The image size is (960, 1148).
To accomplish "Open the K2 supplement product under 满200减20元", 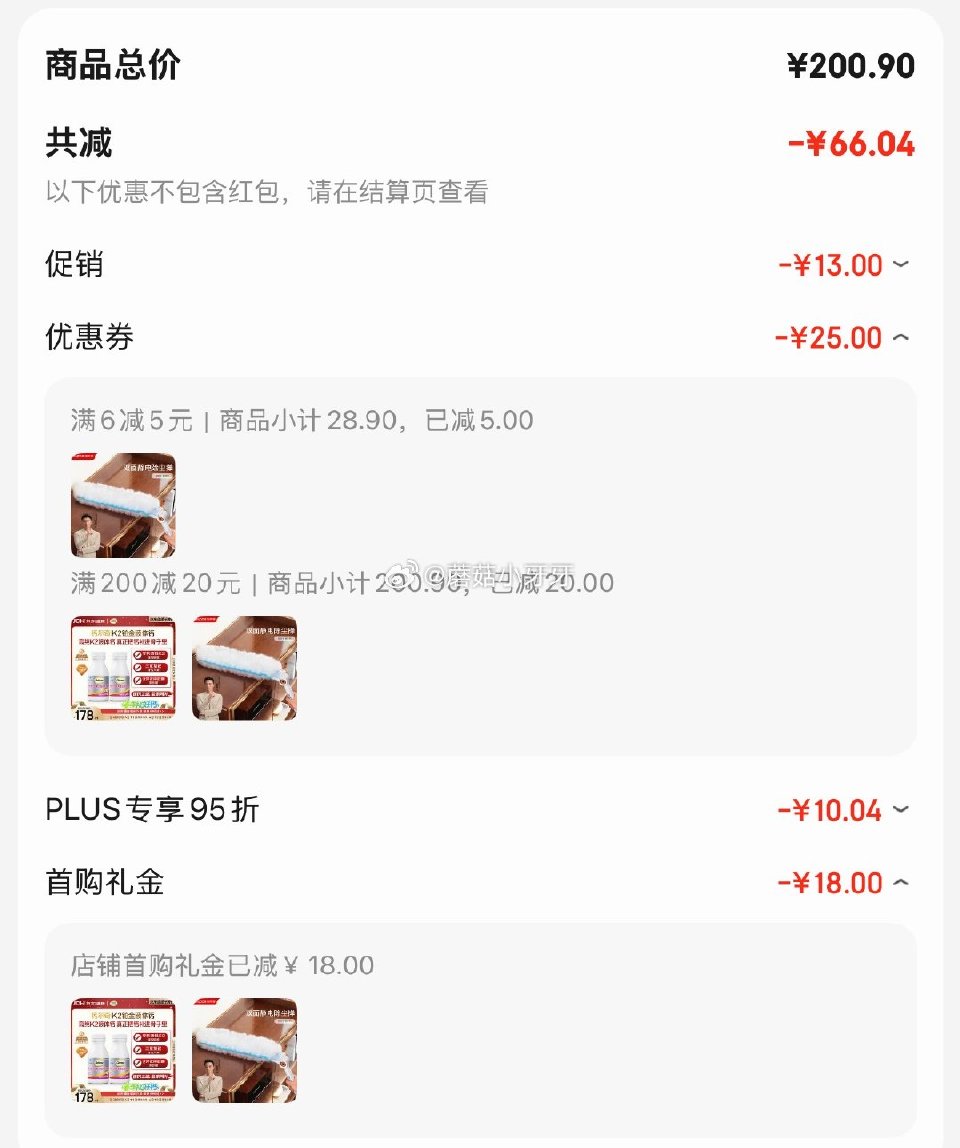I will click(x=123, y=667).
